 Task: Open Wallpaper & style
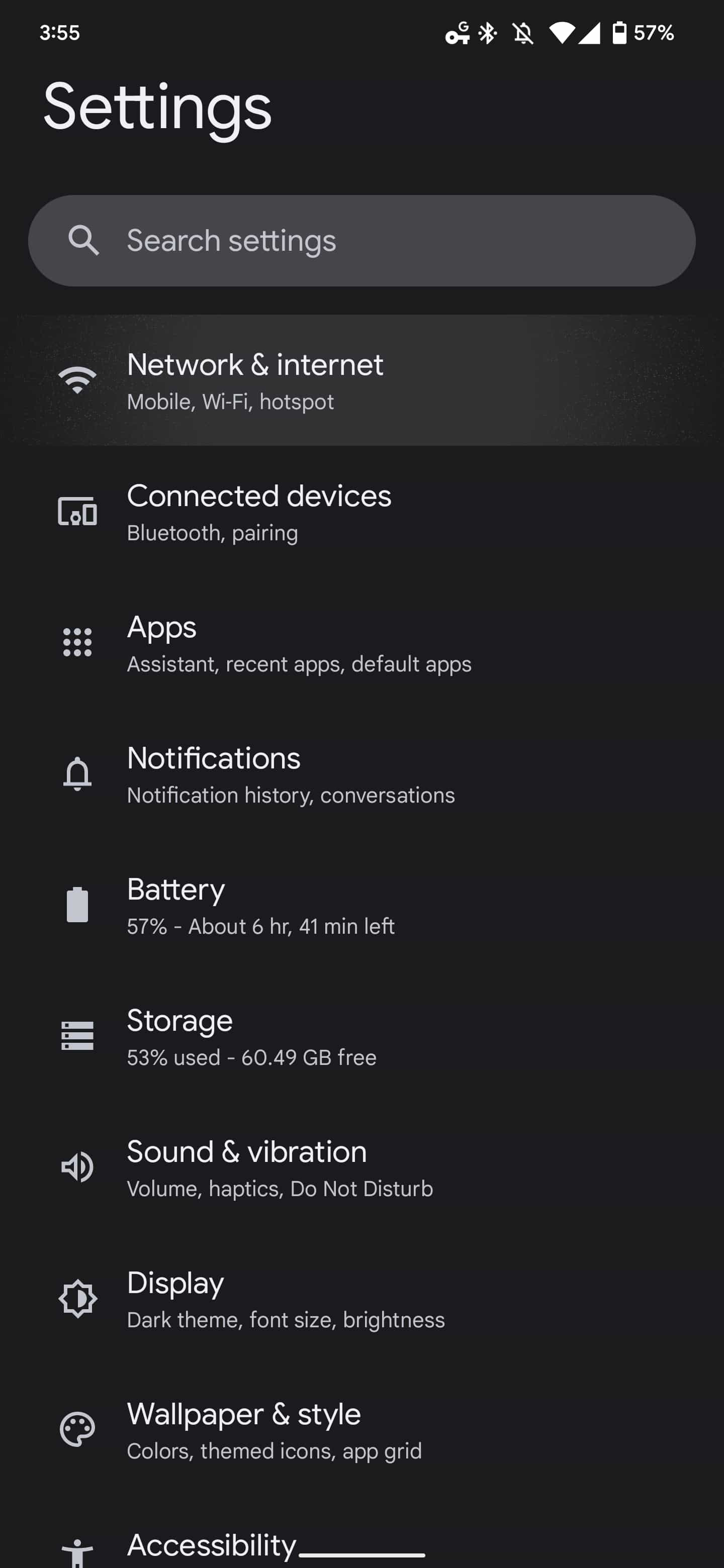[361, 1430]
